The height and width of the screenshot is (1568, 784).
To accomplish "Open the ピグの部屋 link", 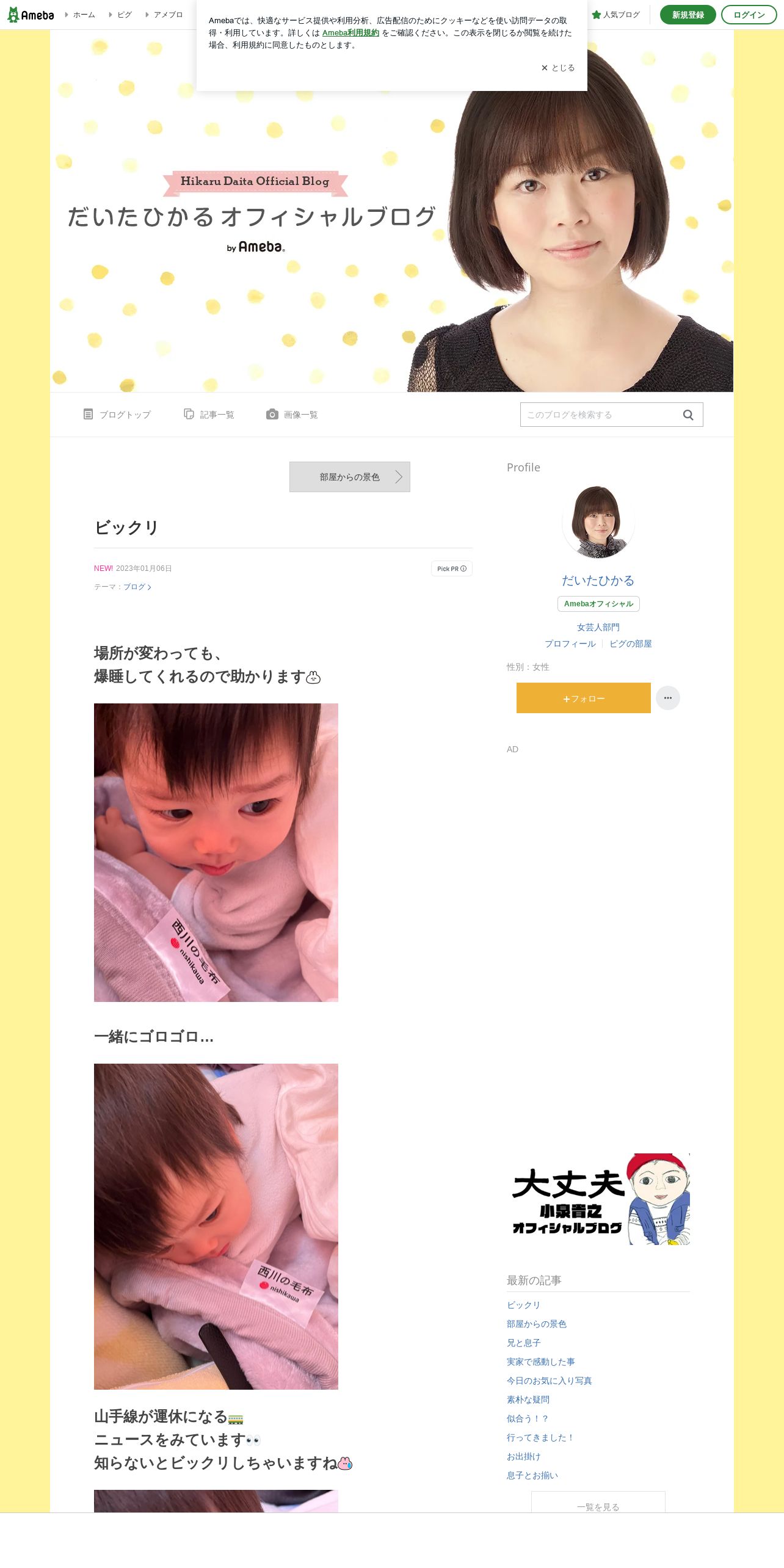I will click(x=631, y=644).
